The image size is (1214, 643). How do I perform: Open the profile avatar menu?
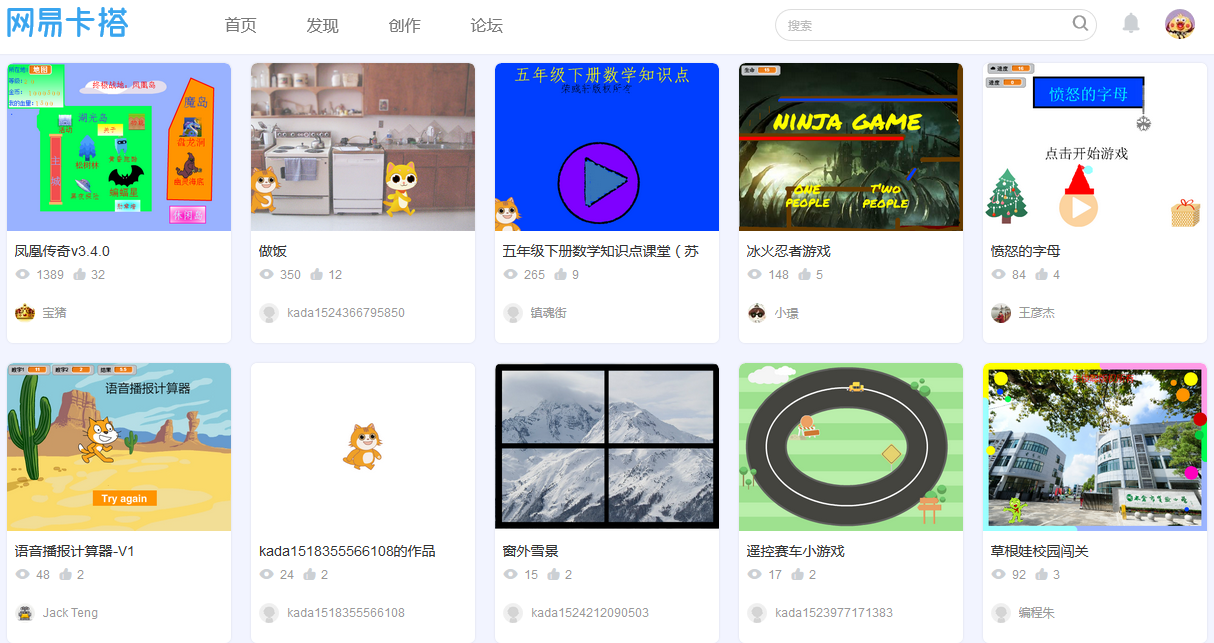(1180, 24)
